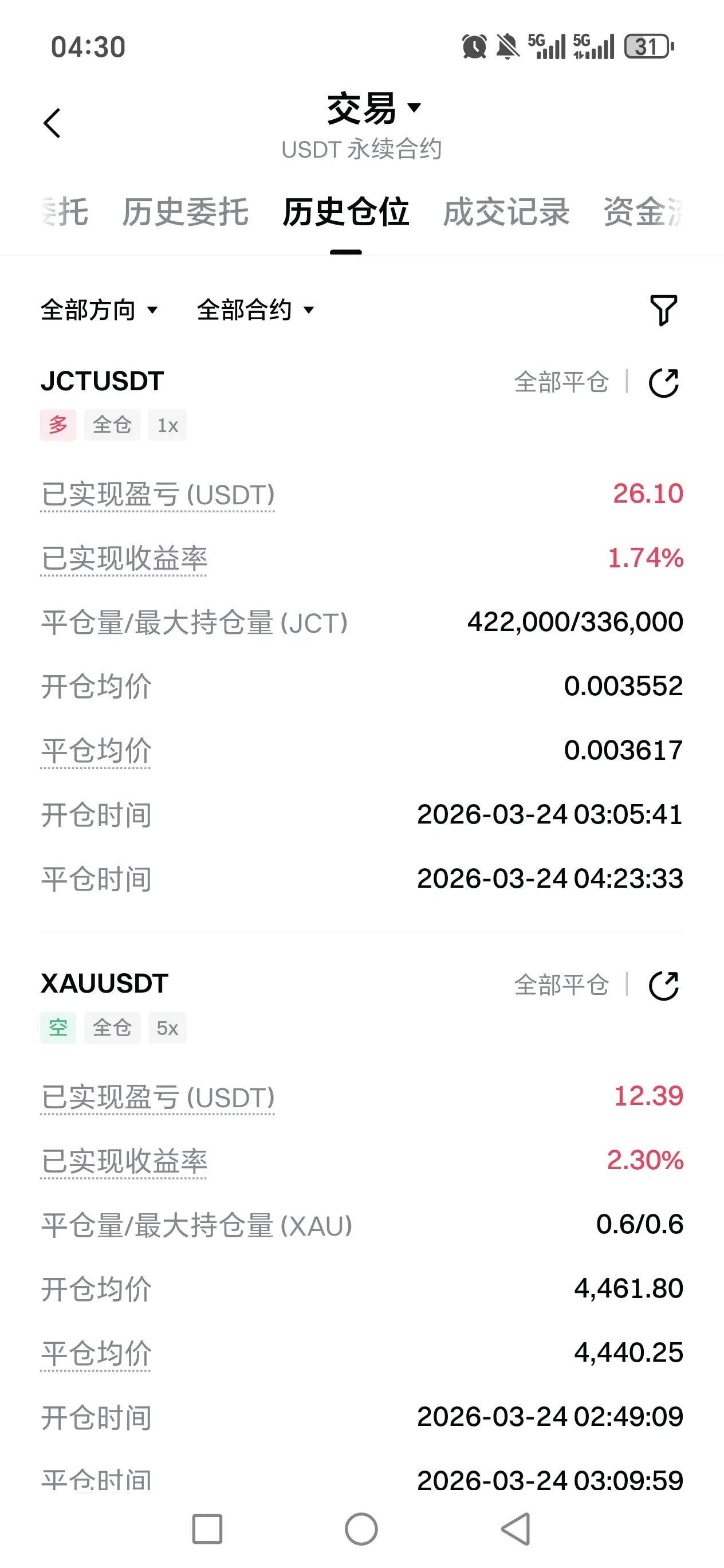This screenshot has height=1568, width=724.
Task: Tap 已实现盈亏 (USDT) under XAUUSDT
Action: coord(158,1097)
